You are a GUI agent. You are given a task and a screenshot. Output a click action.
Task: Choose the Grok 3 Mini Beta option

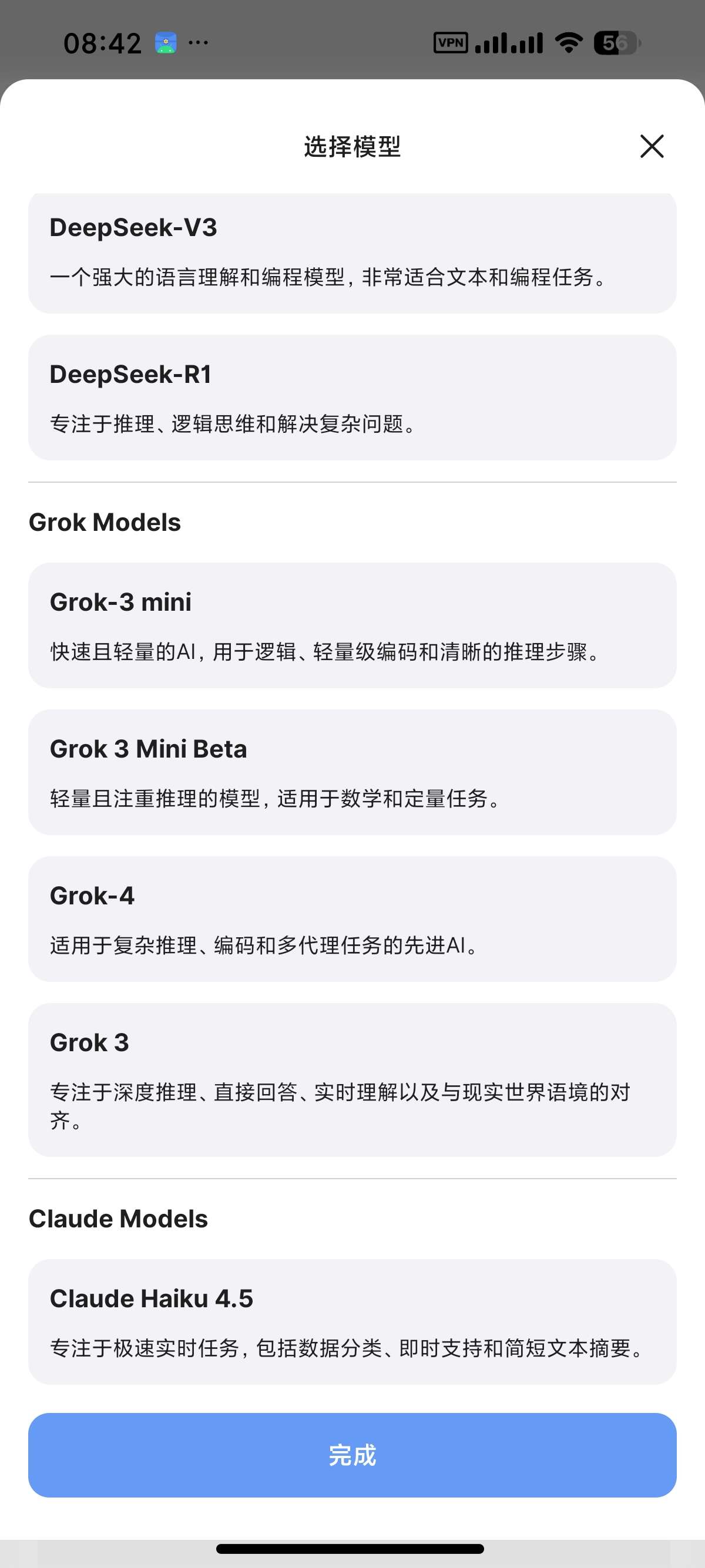point(352,773)
